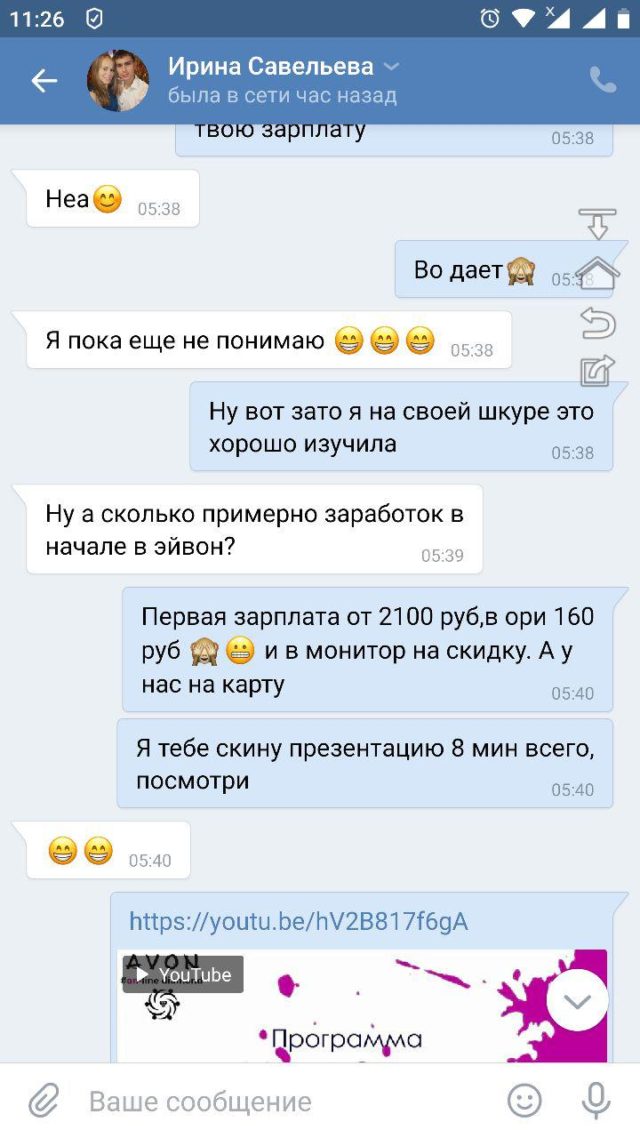Expand the Ирина Савельева chat dropdown
Viewport: 640px width, 1138px height.
[391, 67]
